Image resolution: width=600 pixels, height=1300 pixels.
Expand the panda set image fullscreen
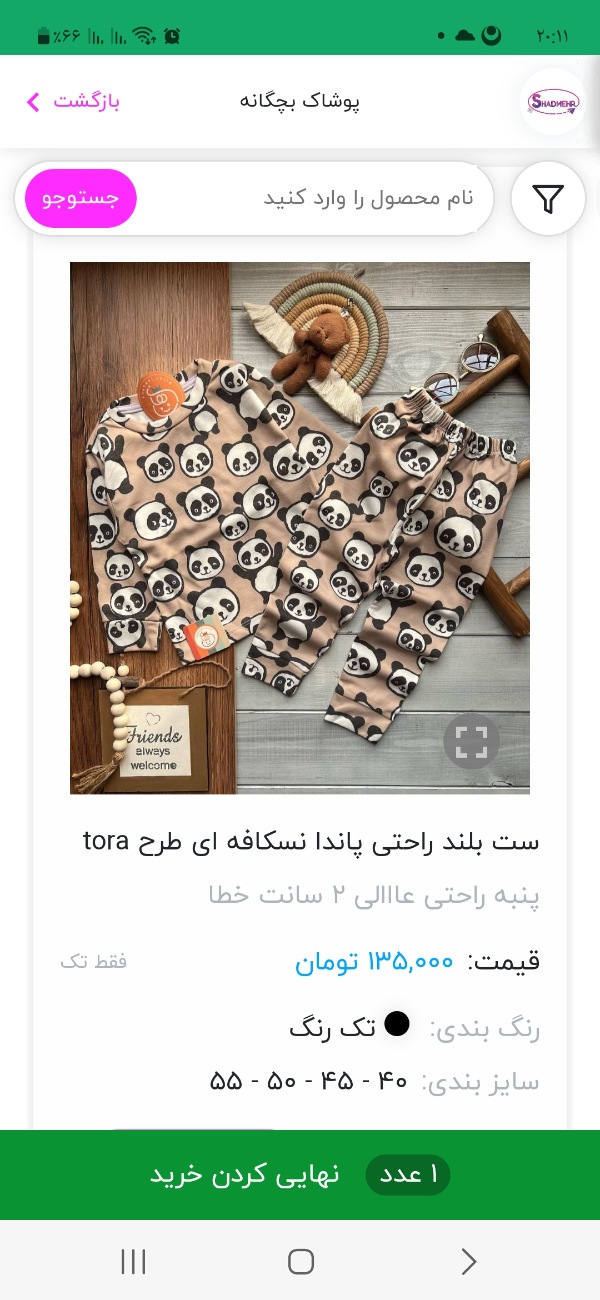472,741
